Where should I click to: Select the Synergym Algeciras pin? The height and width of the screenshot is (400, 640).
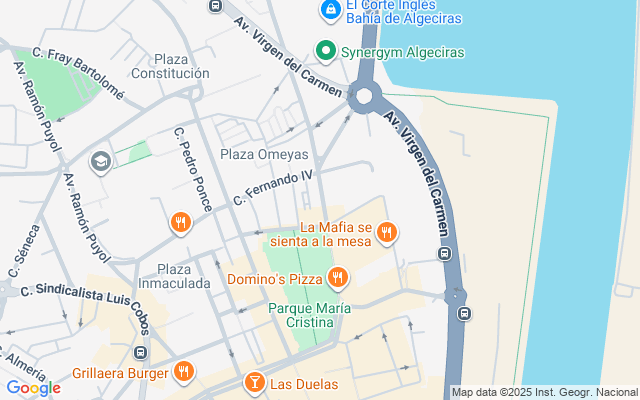[325, 50]
